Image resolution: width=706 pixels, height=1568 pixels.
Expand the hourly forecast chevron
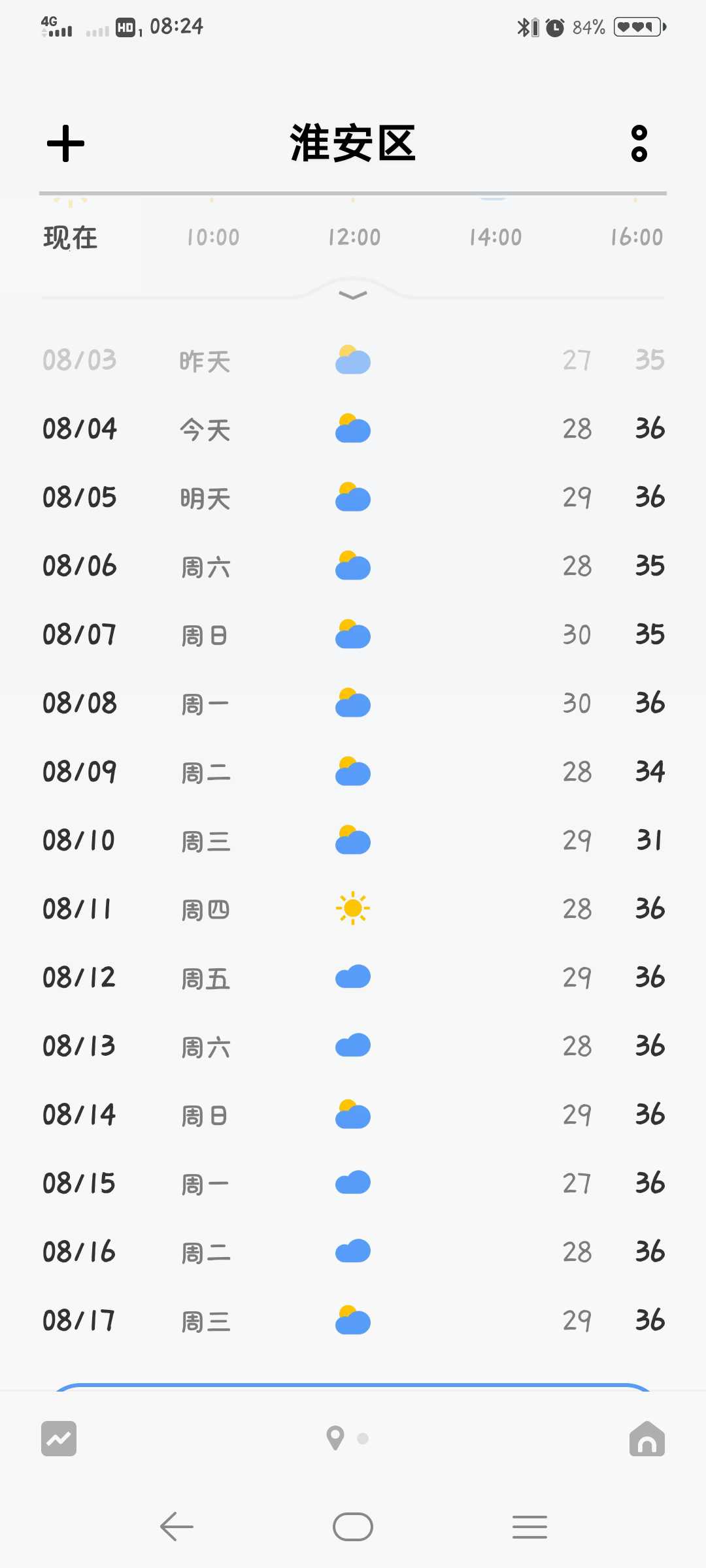(x=353, y=295)
